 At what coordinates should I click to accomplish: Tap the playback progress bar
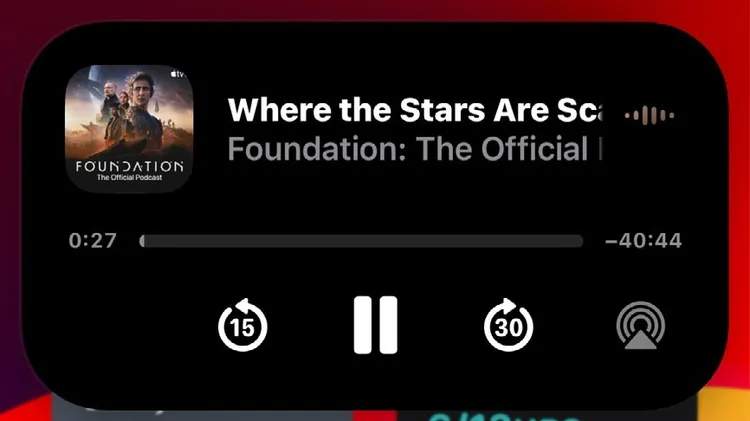click(x=361, y=241)
